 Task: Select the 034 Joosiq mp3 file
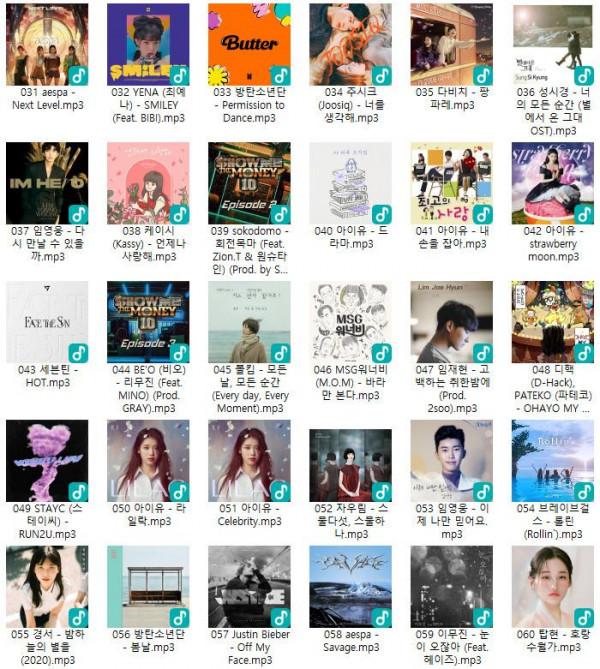point(350,45)
